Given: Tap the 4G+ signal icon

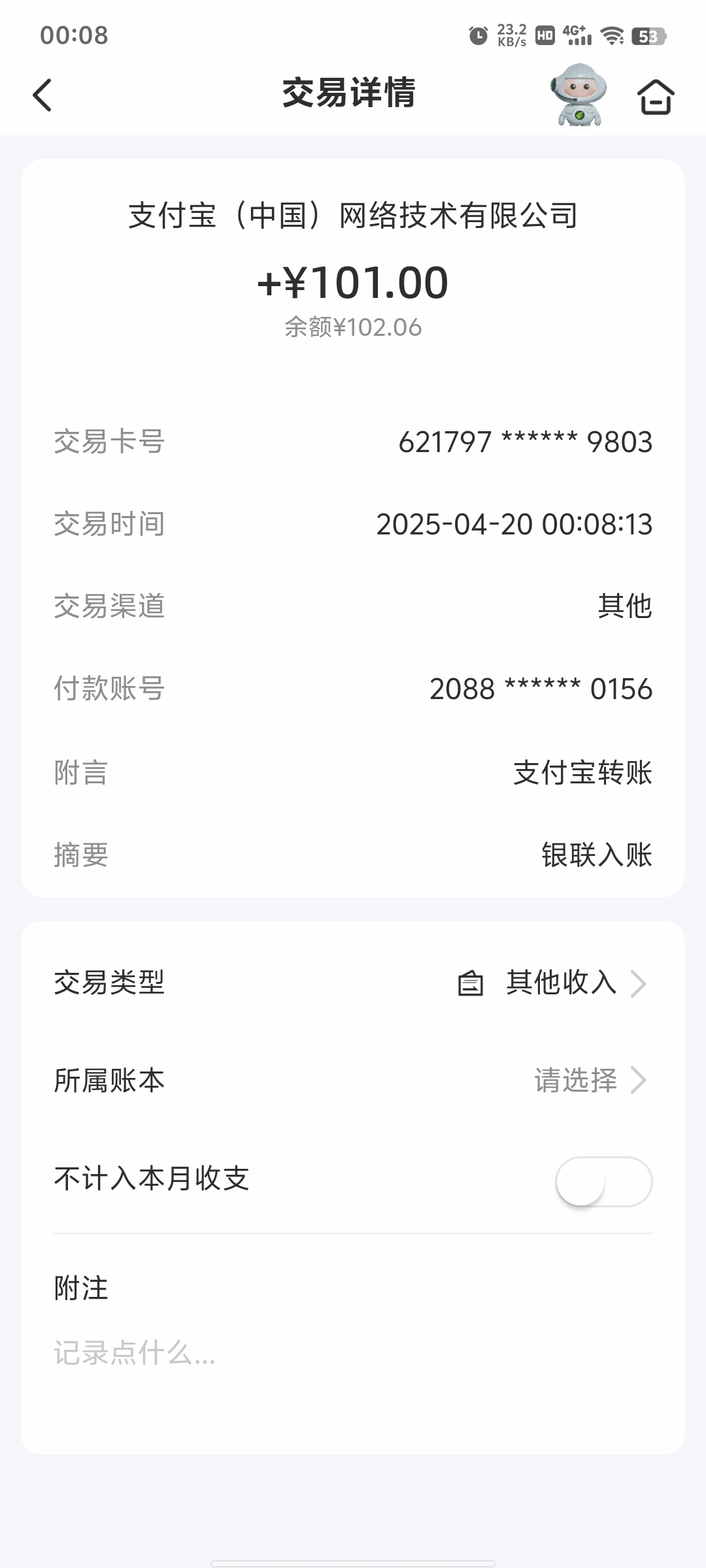Looking at the screenshot, I should pyautogui.click(x=575, y=36).
